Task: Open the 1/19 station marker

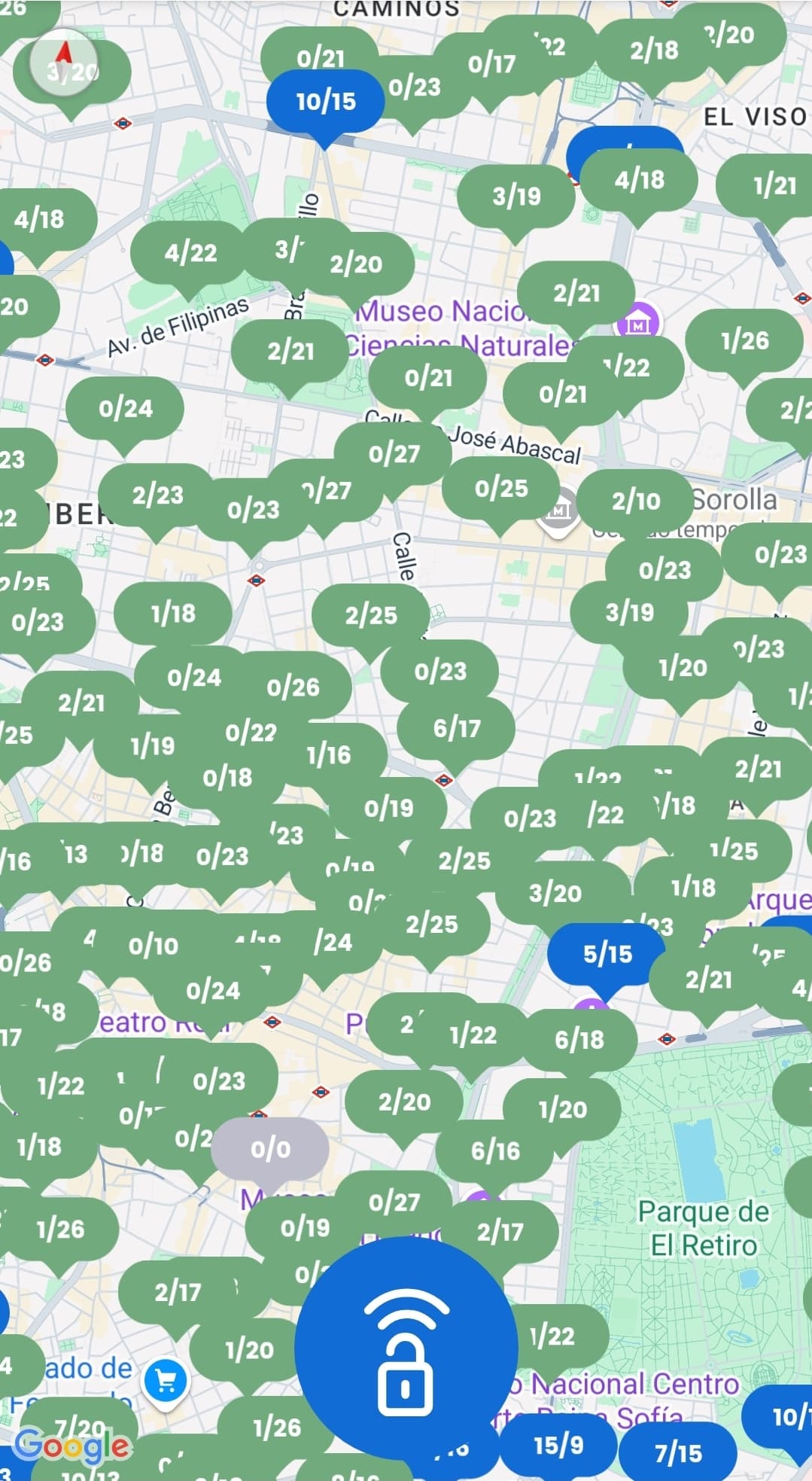Action: click(152, 745)
